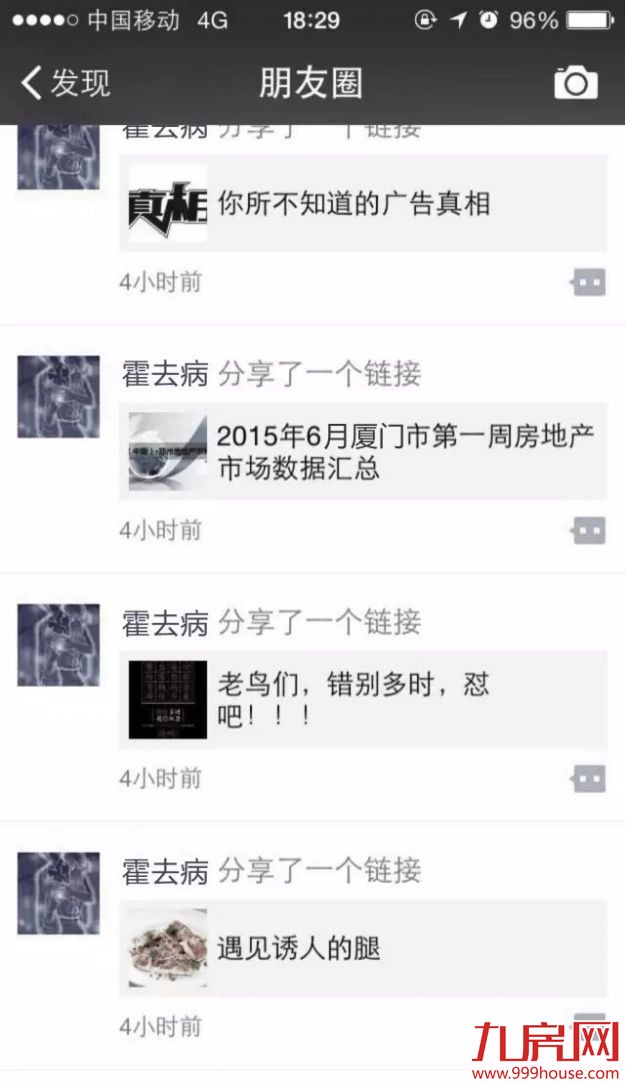Open the shared link 遇见诱人的腿

pos(362,948)
